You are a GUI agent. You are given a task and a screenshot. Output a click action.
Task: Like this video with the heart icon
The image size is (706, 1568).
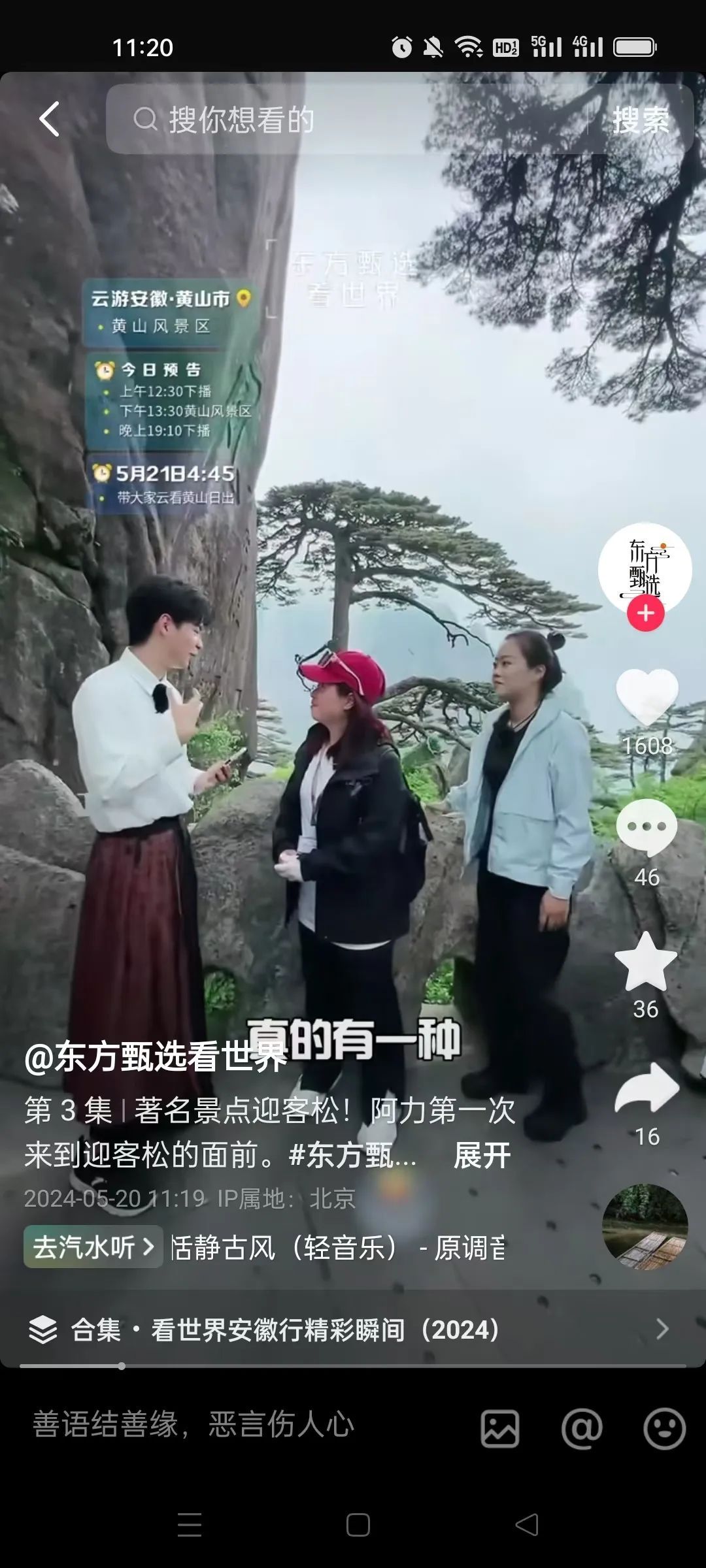coord(647,696)
